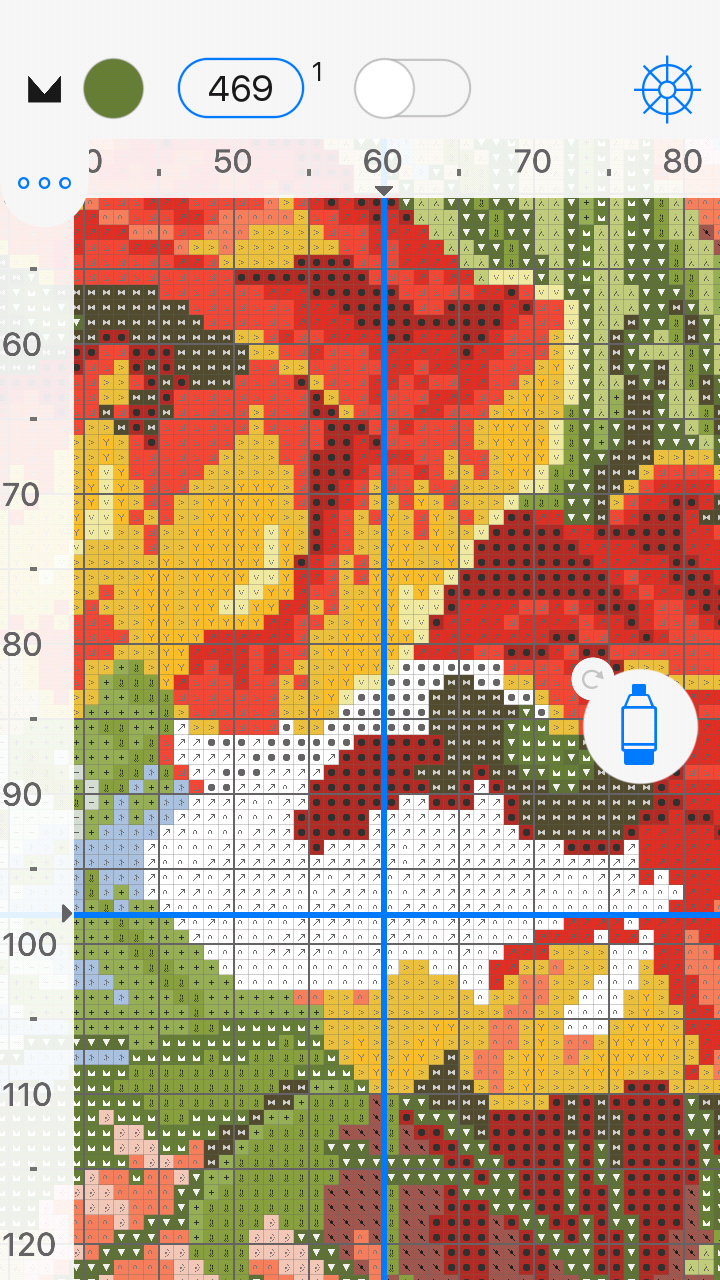Open the three-dot more options menu
The width and height of the screenshot is (720, 1280).
(x=45, y=183)
